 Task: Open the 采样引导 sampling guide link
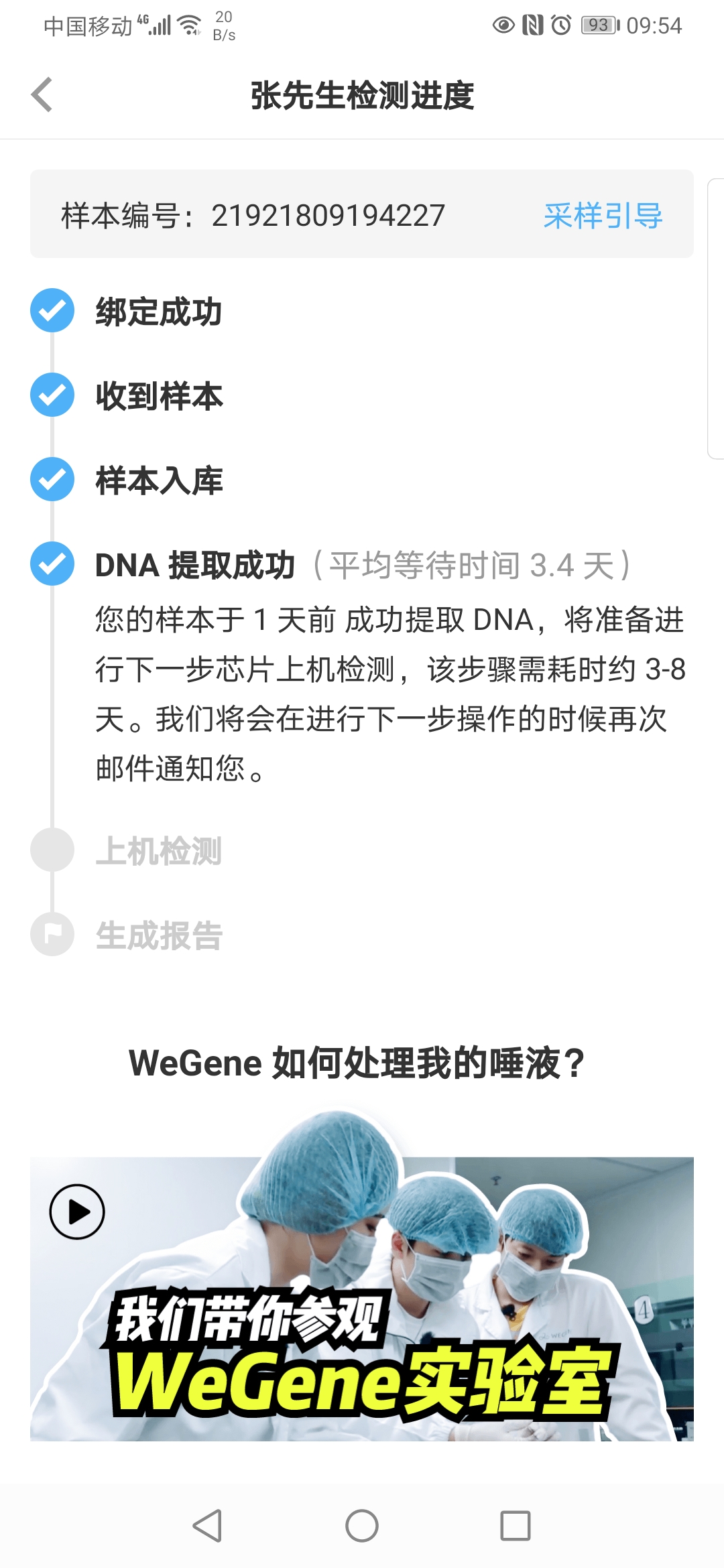point(603,216)
